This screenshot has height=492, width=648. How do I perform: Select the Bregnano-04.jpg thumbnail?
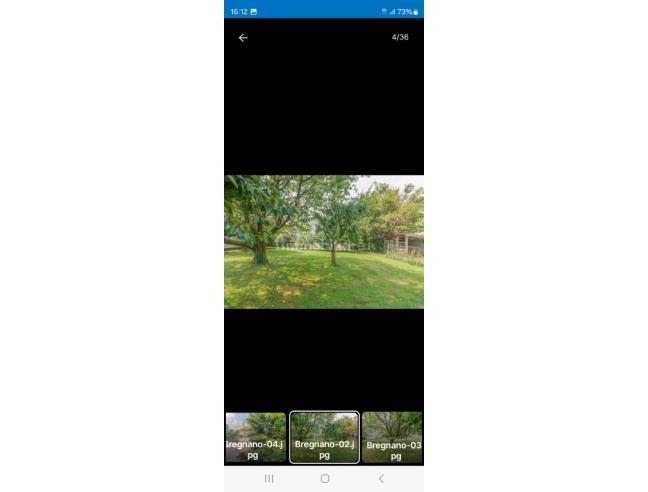[x=255, y=437]
